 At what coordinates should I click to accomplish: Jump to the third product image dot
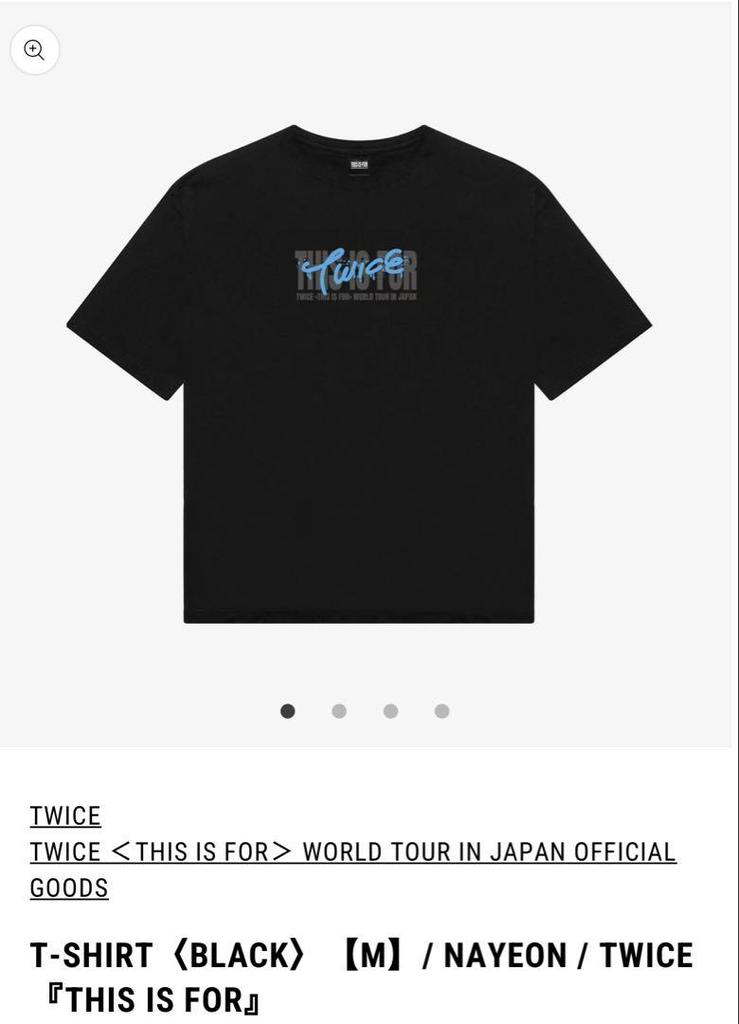(390, 711)
